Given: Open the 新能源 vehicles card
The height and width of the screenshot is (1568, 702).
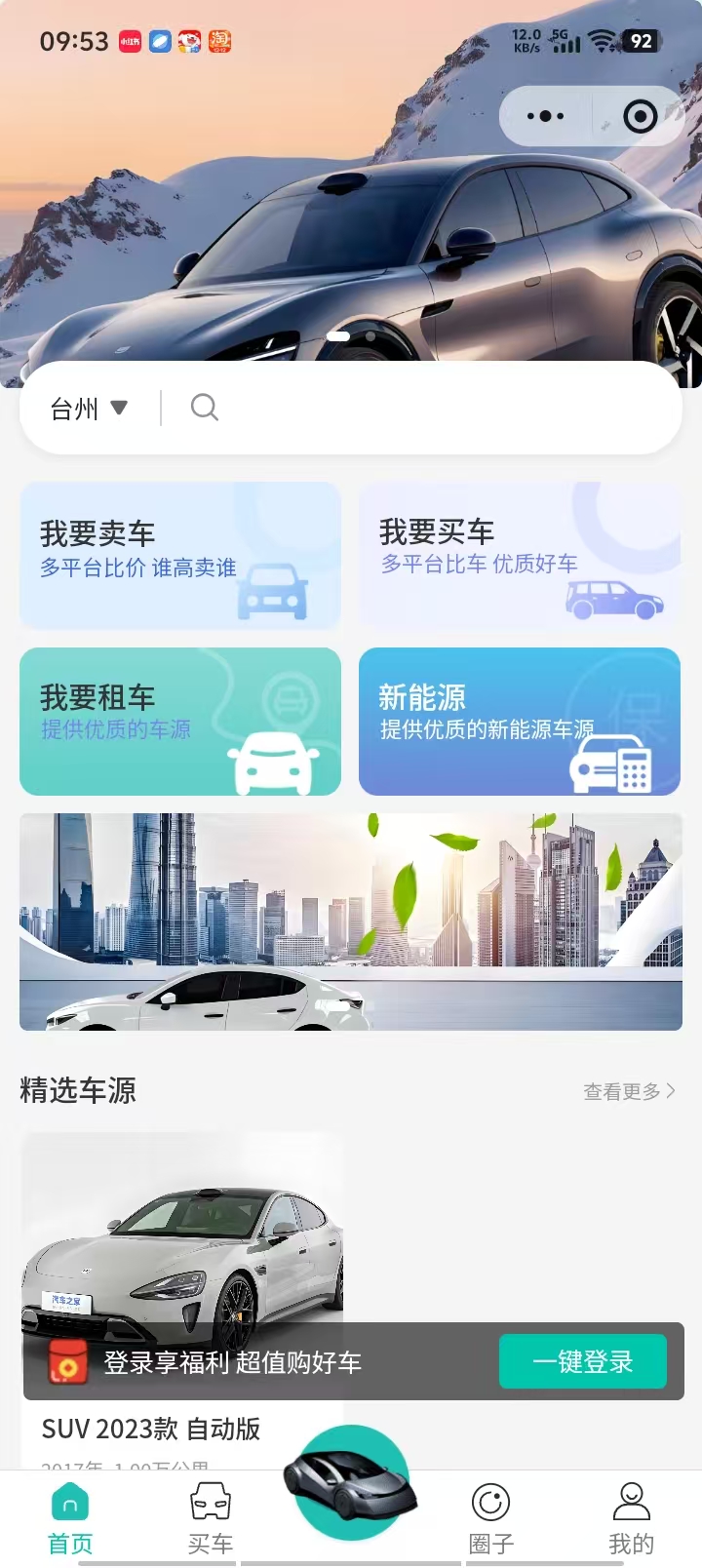Looking at the screenshot, I should click(520, 722).
